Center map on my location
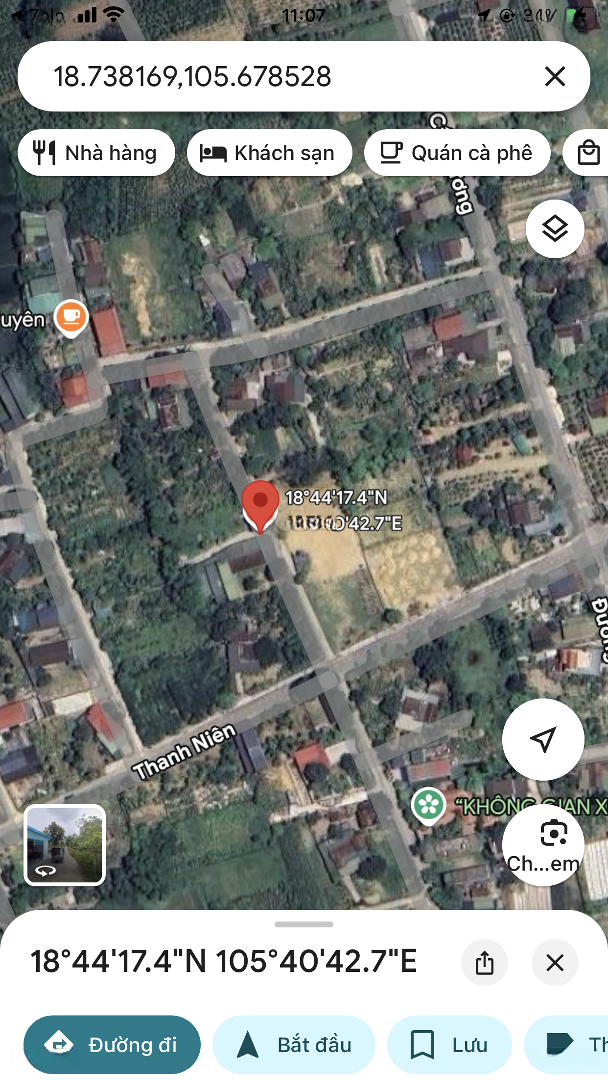Viewport: 608px width, 1080px height. [543, 739]
